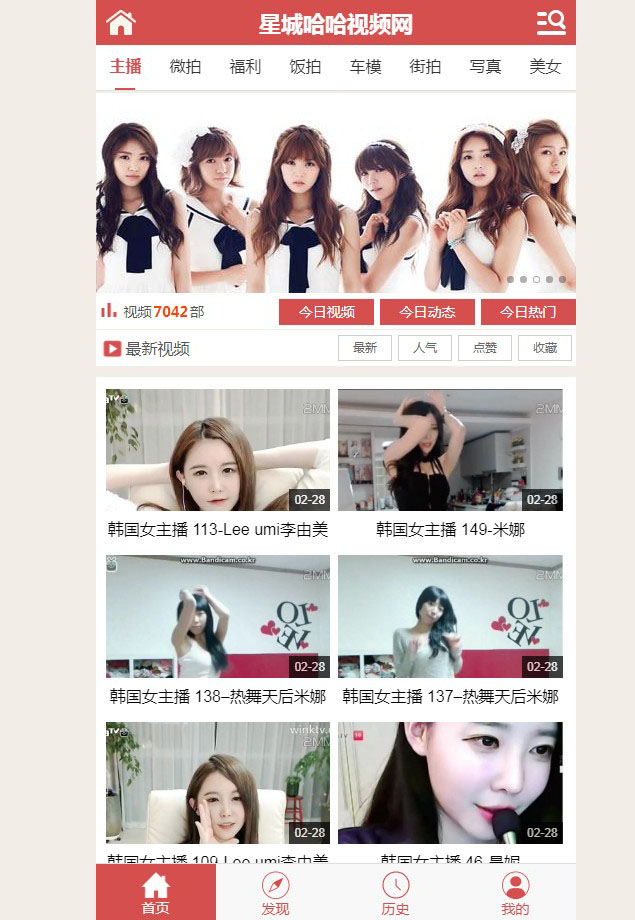Sort videos by 最新
635x920 pixels.
click(x=365, y=348)
